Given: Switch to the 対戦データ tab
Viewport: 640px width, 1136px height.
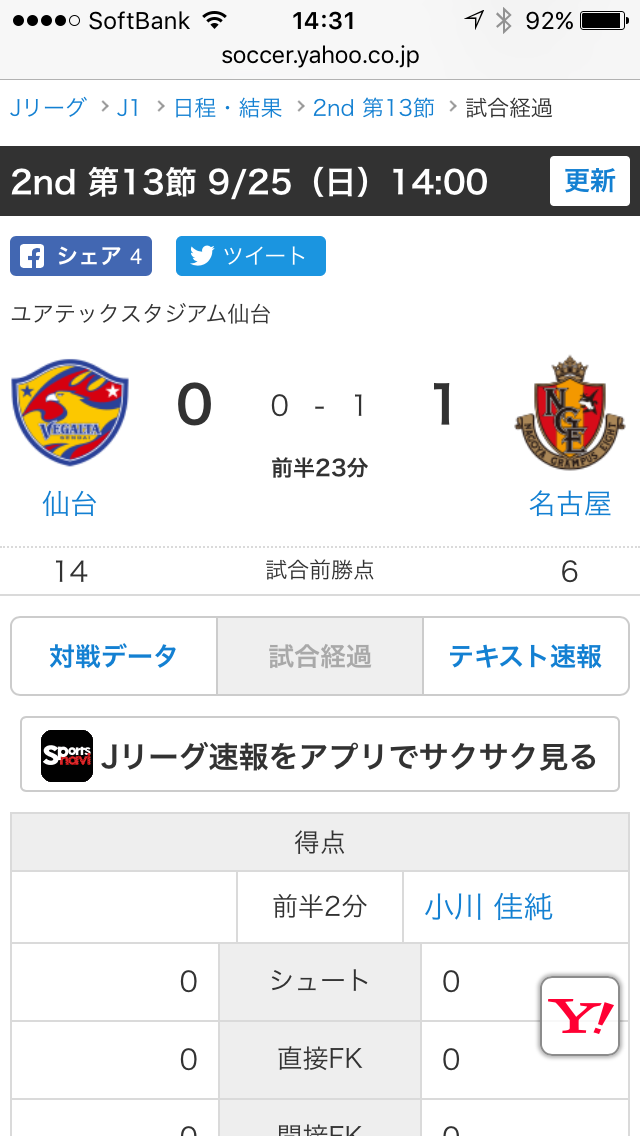Looking at the screenshot, I should [x=114, y=656].
